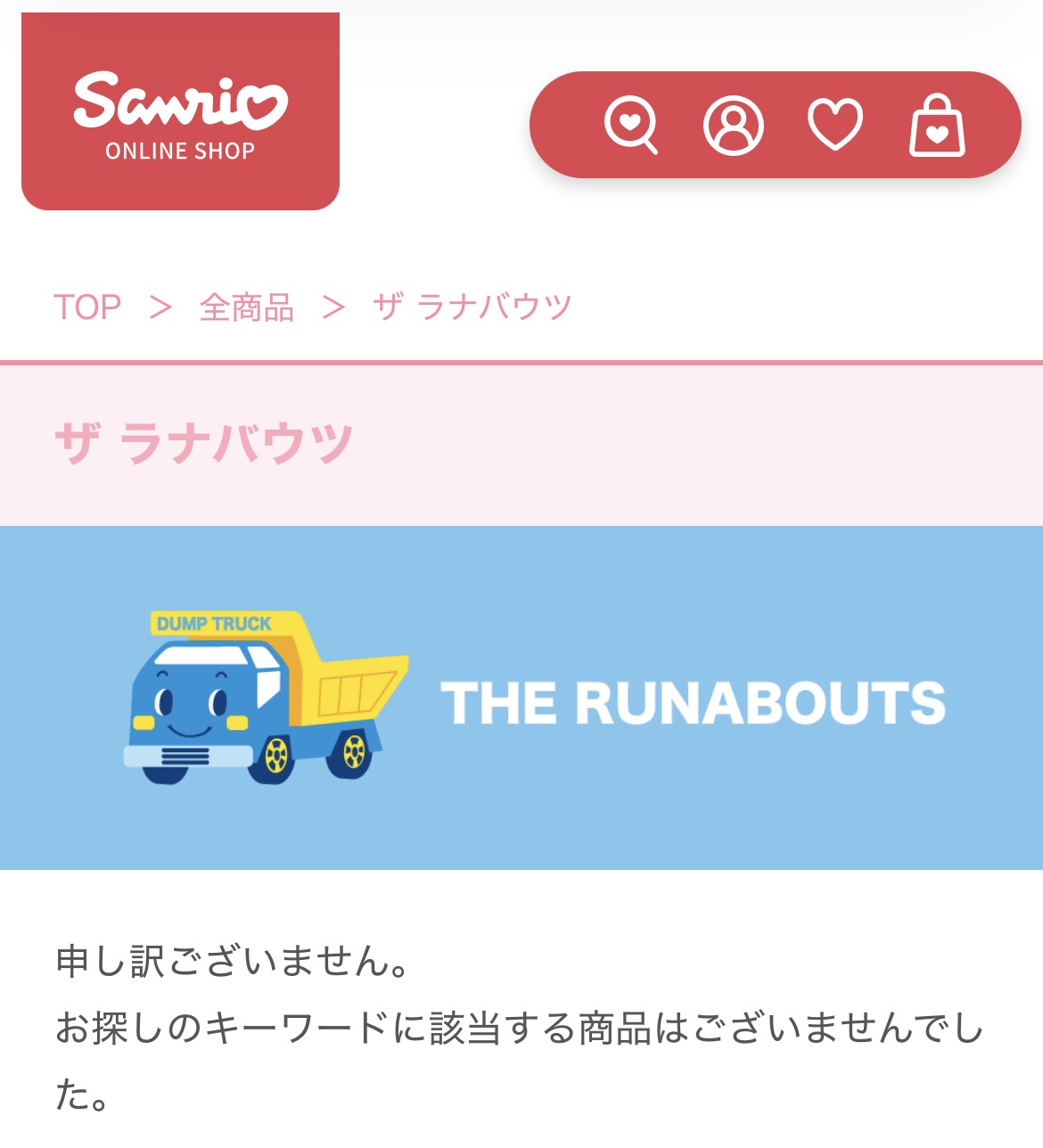View favorites via the heart icon
The height and width of the screenshot is (1148, 1043).
pyautogui.click(x=834, y=124)
